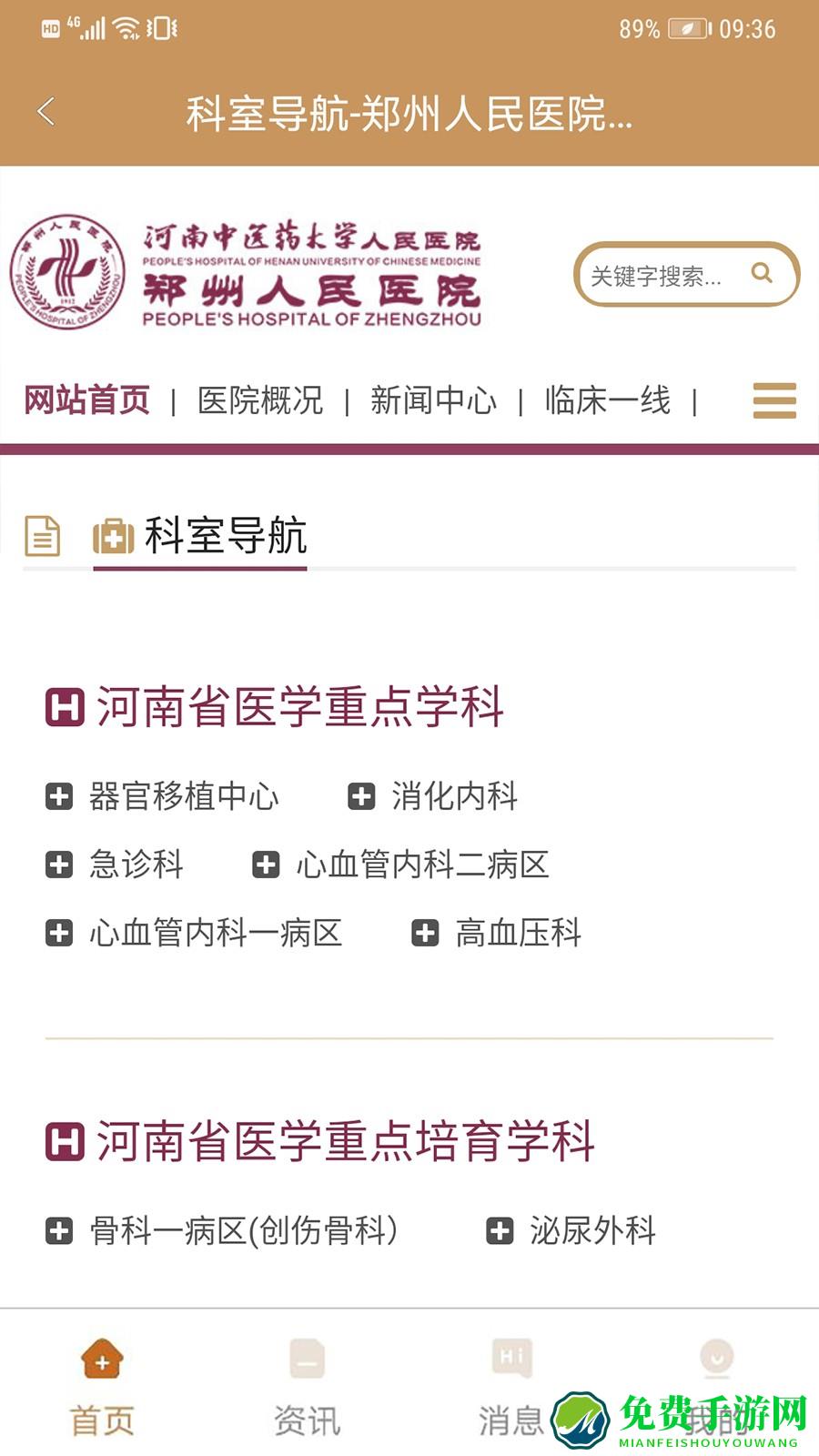Screen dimensions: 819x1456
Task: Open the 医院概况 navigation menu item
Action: click(x=259, y=400)
